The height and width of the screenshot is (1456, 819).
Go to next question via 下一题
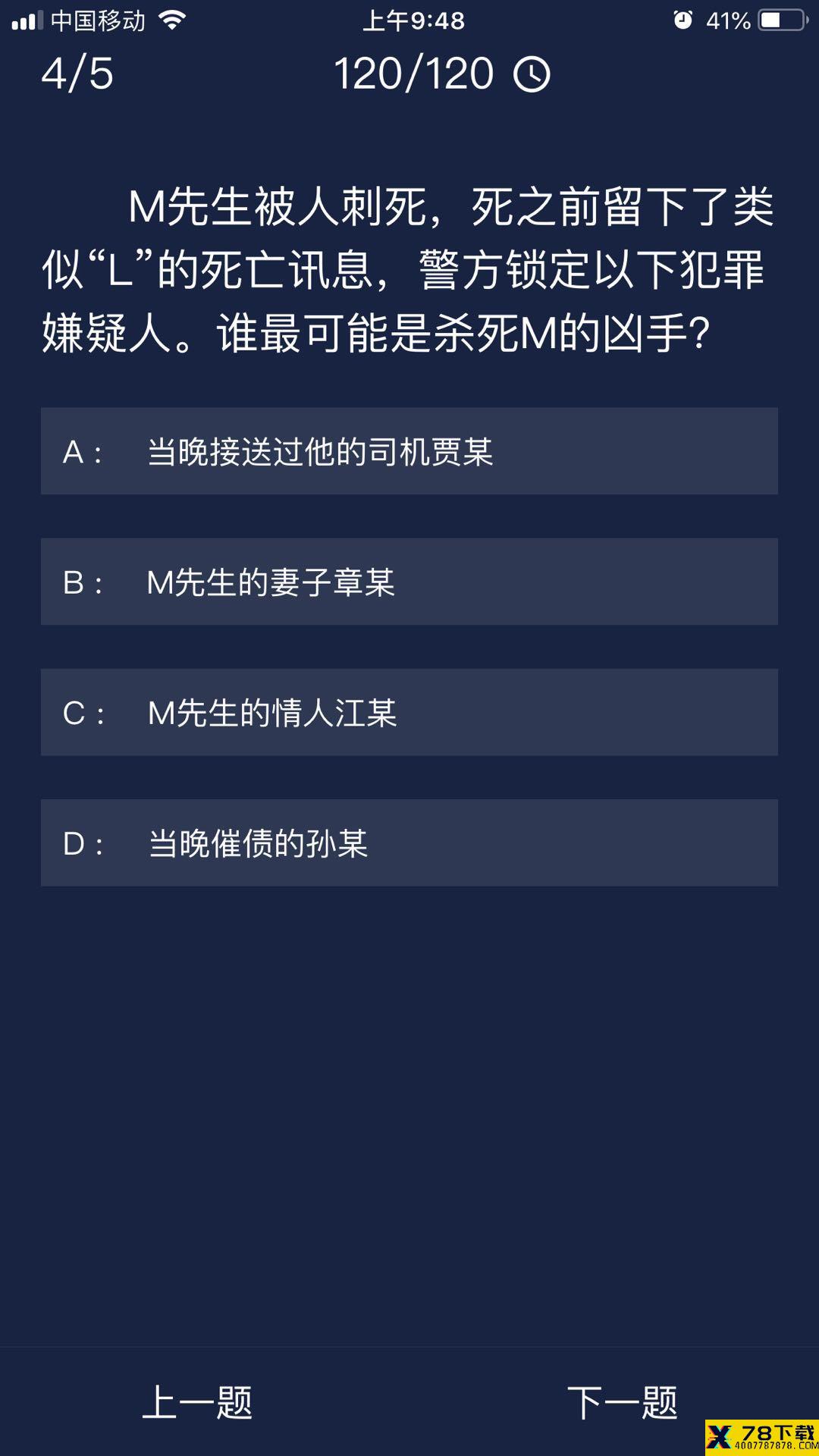[x=622, y=1402]
